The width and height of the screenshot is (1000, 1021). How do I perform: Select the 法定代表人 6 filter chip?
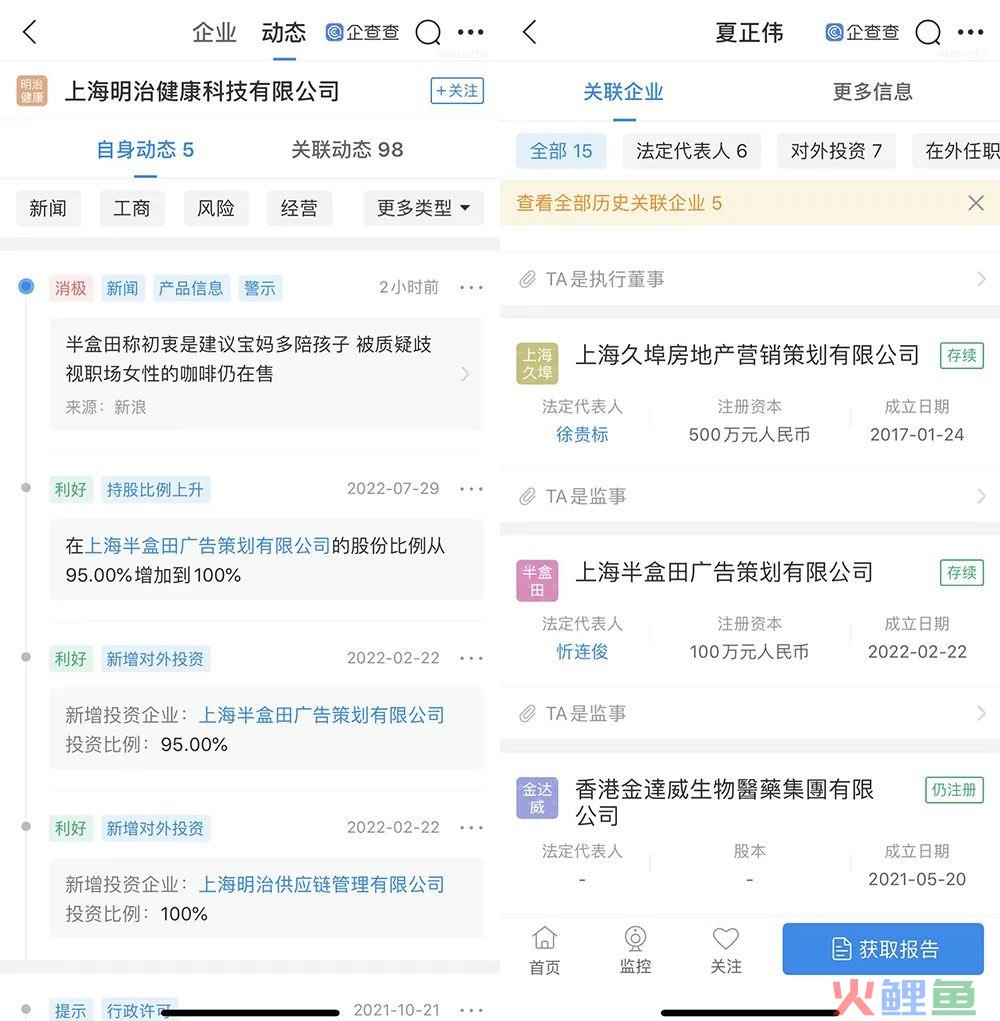pos(691,151)
